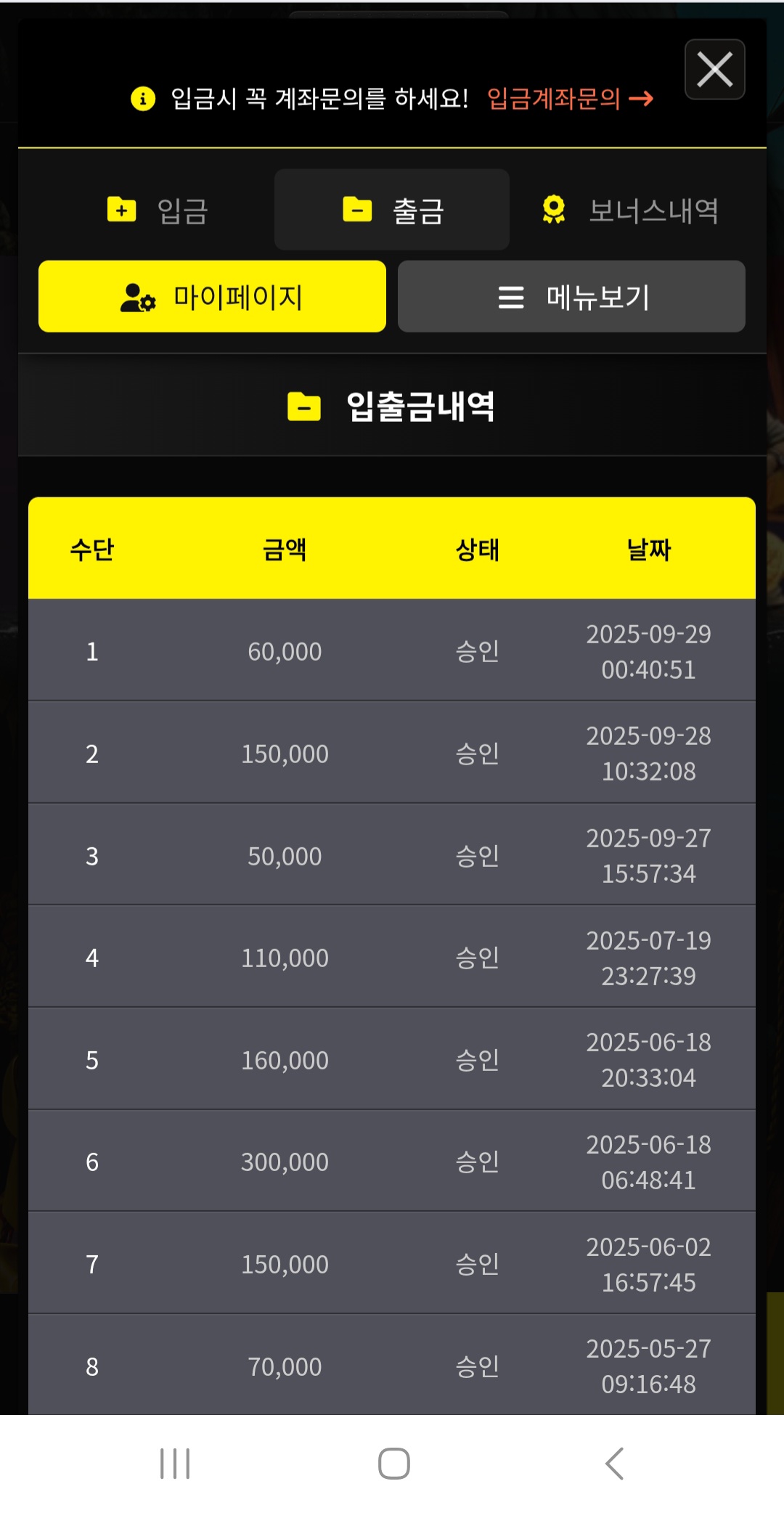The image size is (784, 1513).
Task: Switch to the 입금 tab
Action: pyautogui.click(x=158, y=211)
